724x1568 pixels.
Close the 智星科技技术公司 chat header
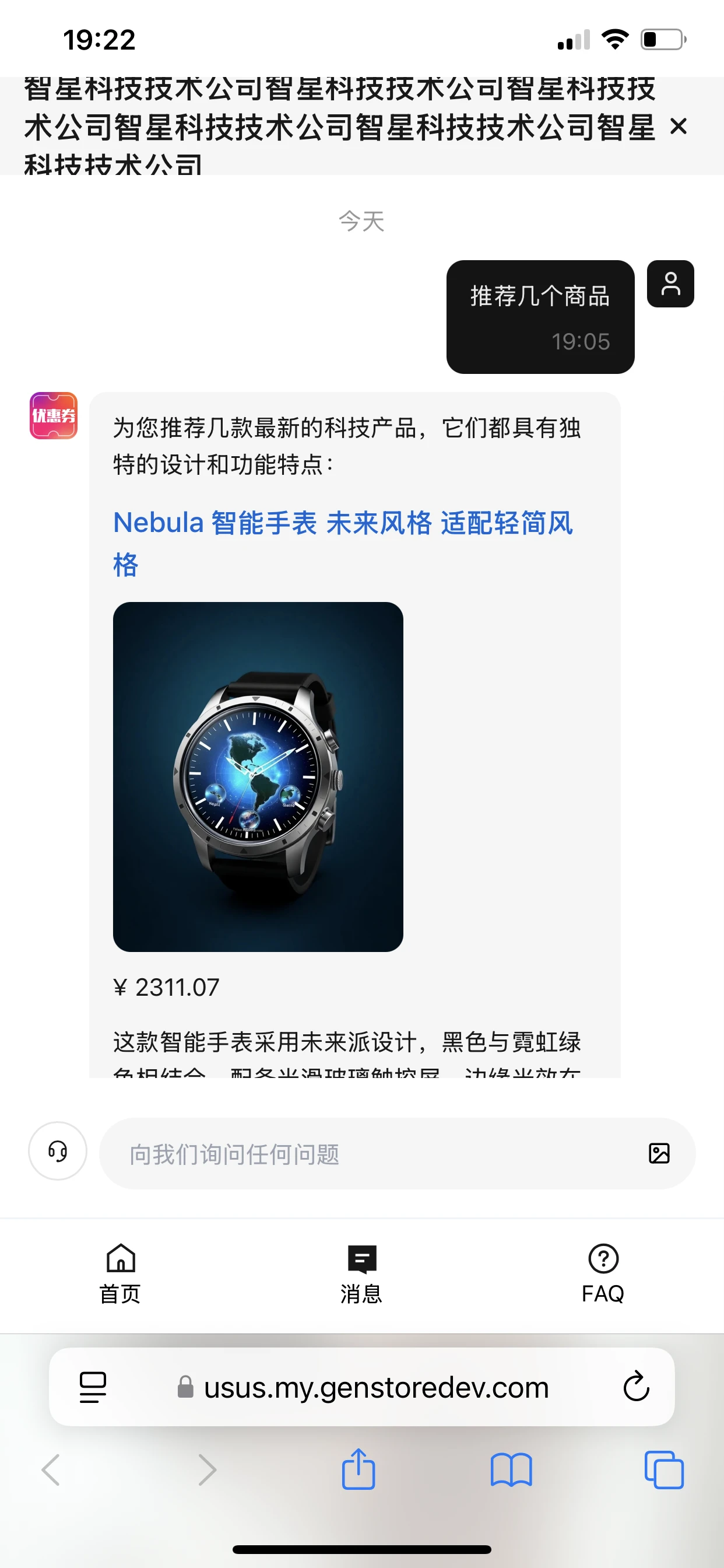678,127
